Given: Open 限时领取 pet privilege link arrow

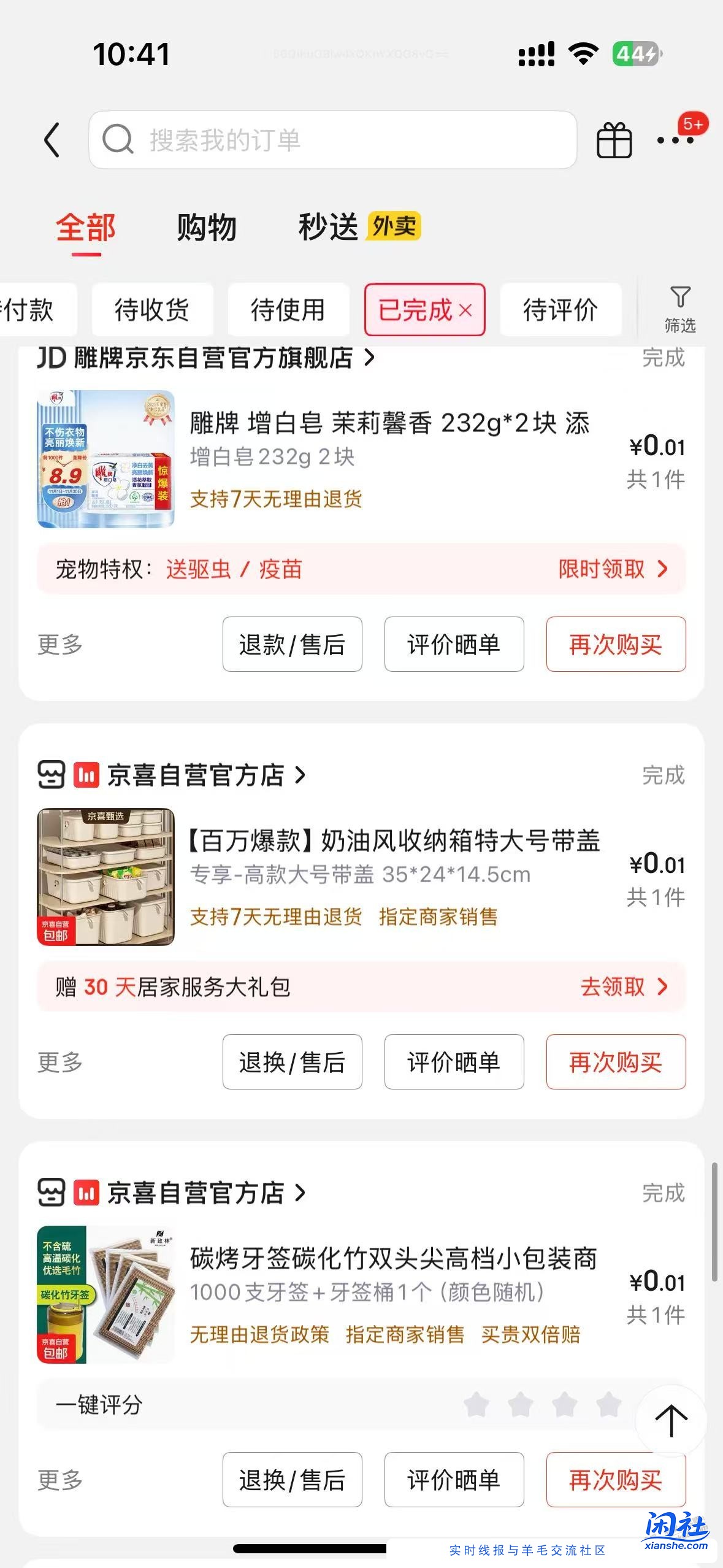Looking at the screenshot, I should [x=662, y=569].
